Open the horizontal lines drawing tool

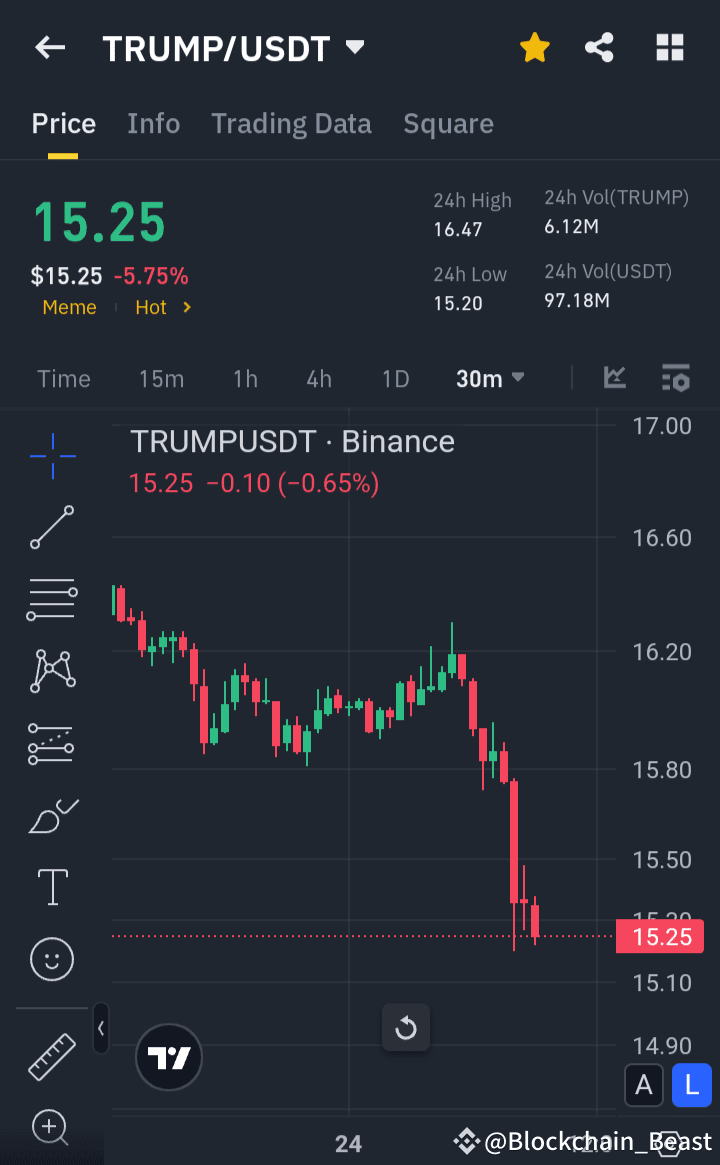point(51,599)
